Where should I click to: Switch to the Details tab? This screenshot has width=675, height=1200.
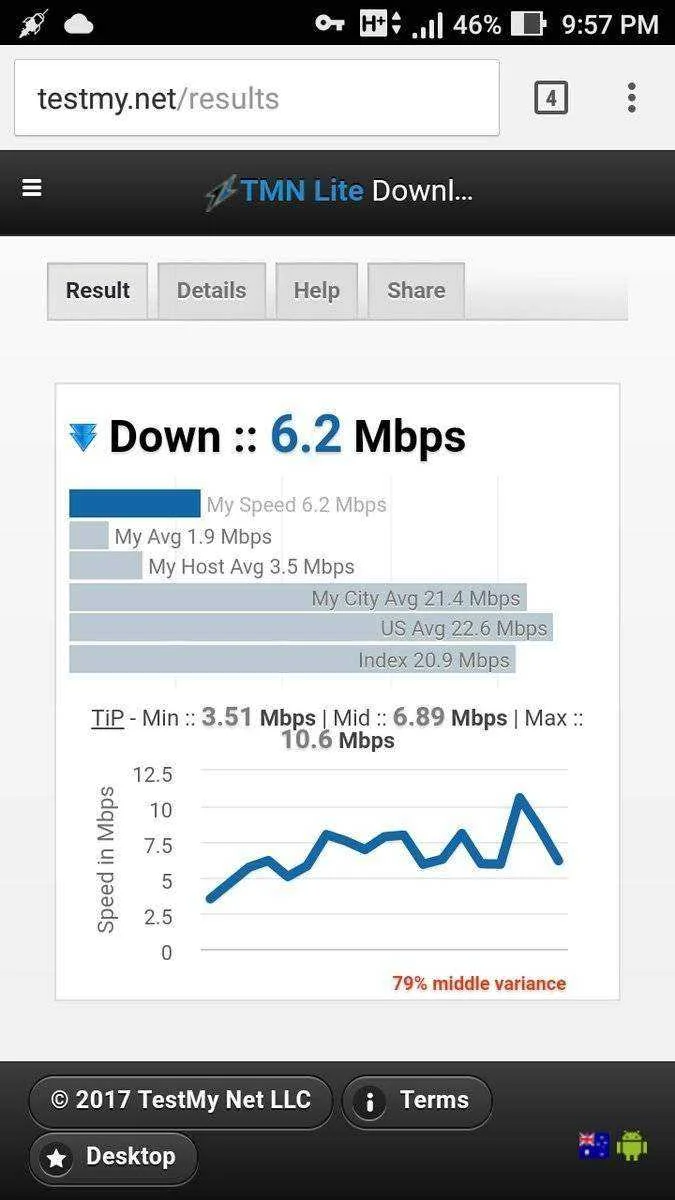pyautogui.click(x=211, y=291)
